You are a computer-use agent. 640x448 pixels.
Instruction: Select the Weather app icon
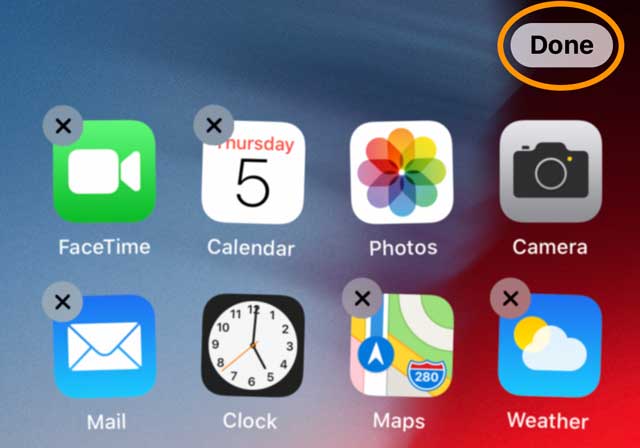click(550, 347)
